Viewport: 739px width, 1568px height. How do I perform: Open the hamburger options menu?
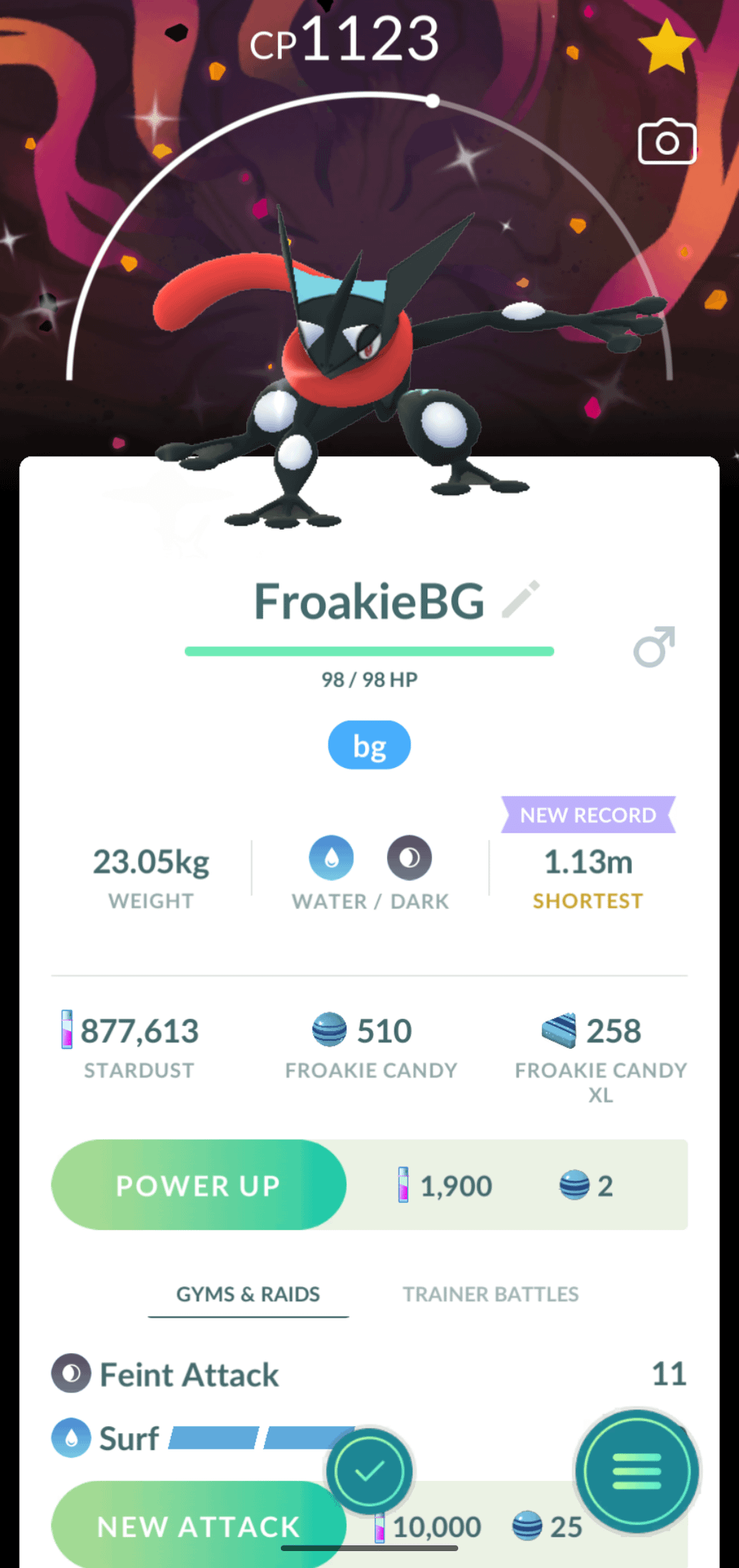(x=637, y=1472)
